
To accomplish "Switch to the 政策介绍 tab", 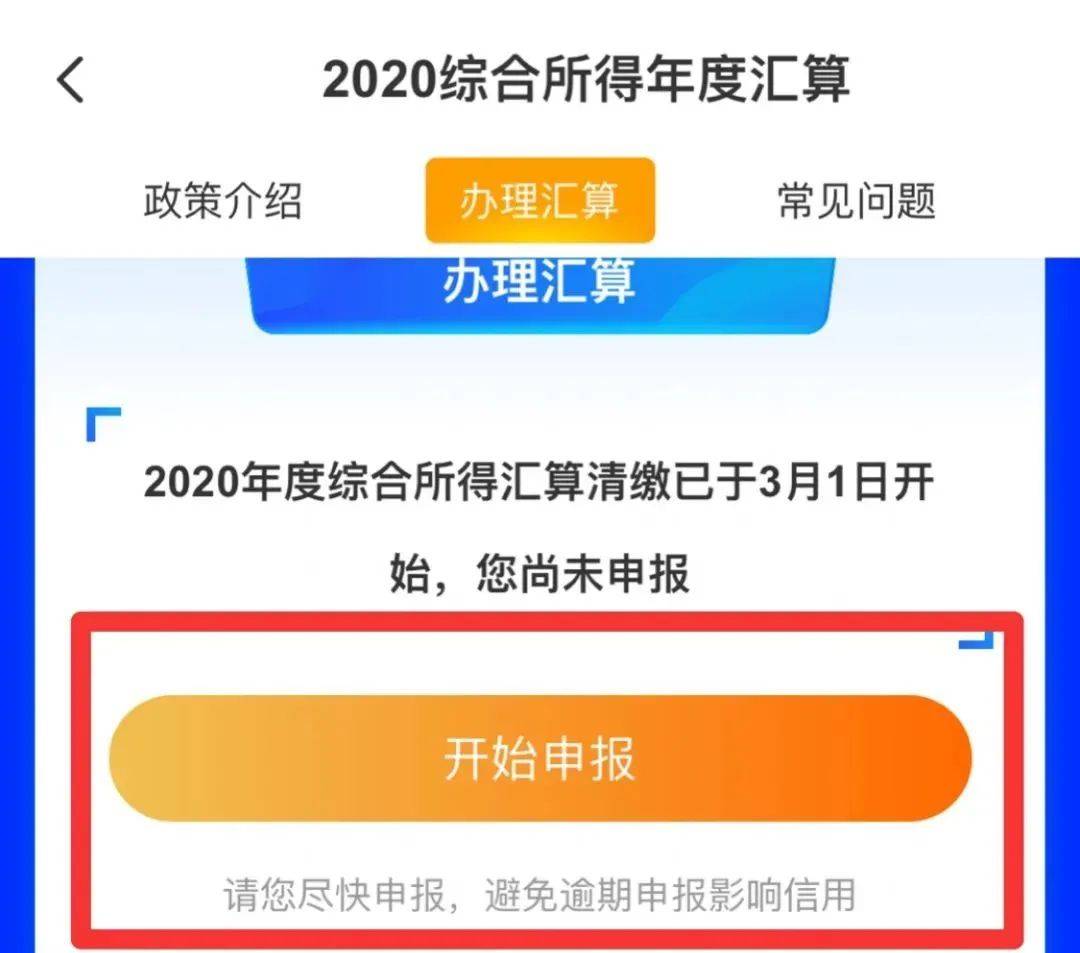I will tap(222, 201).
